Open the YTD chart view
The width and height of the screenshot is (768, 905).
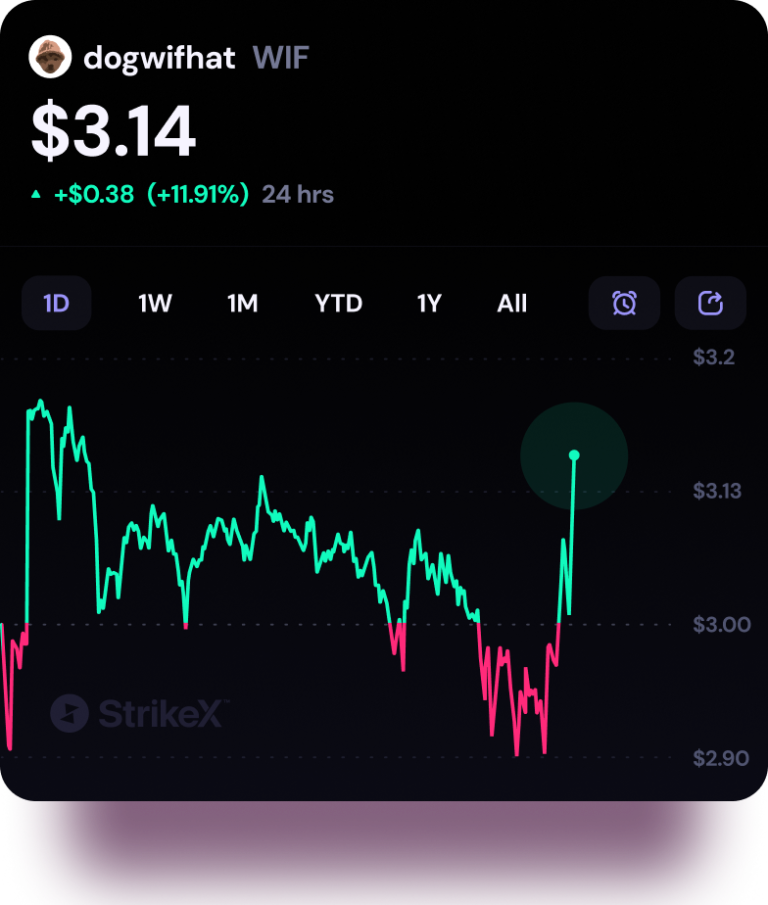click(337, 303)
